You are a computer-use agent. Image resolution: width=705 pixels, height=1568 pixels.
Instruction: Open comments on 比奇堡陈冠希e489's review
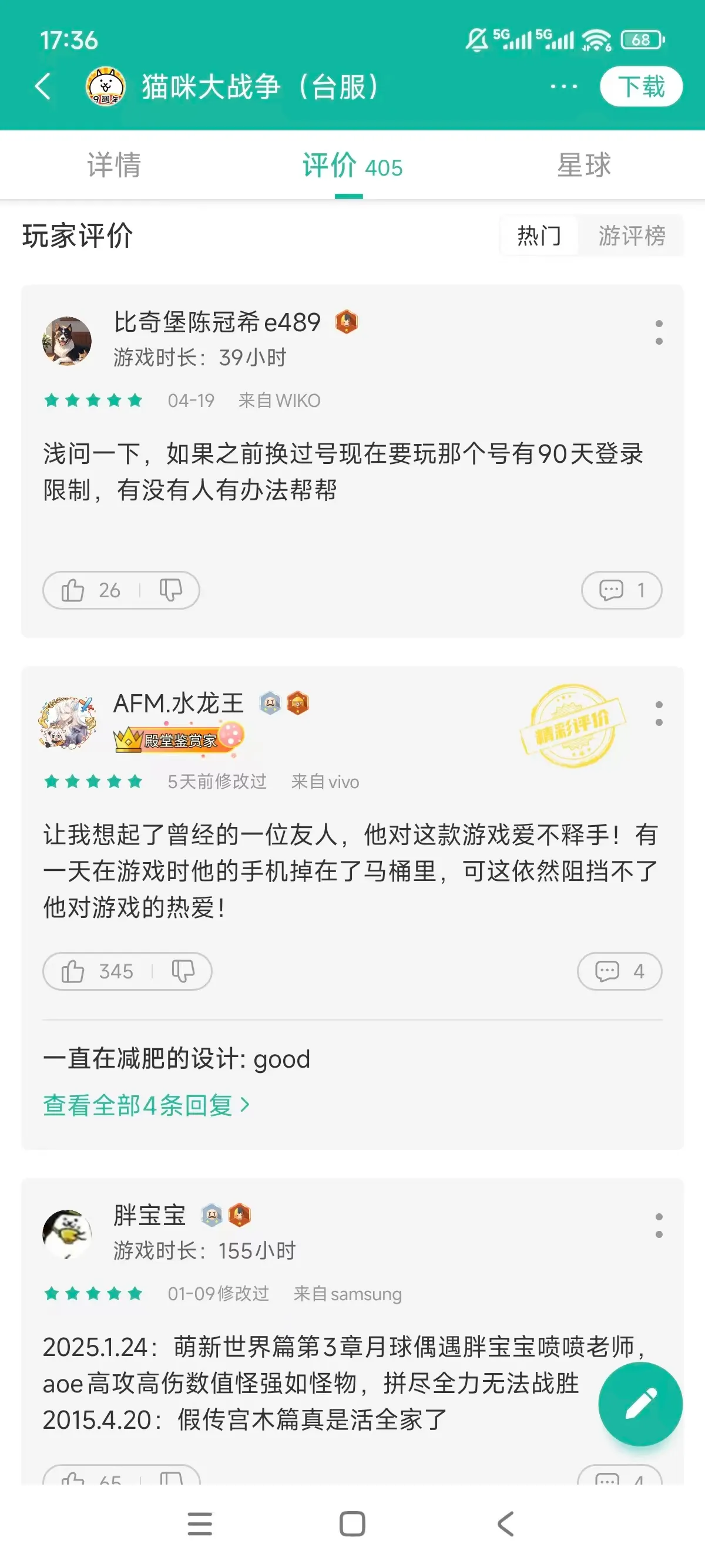coord(621,590)
